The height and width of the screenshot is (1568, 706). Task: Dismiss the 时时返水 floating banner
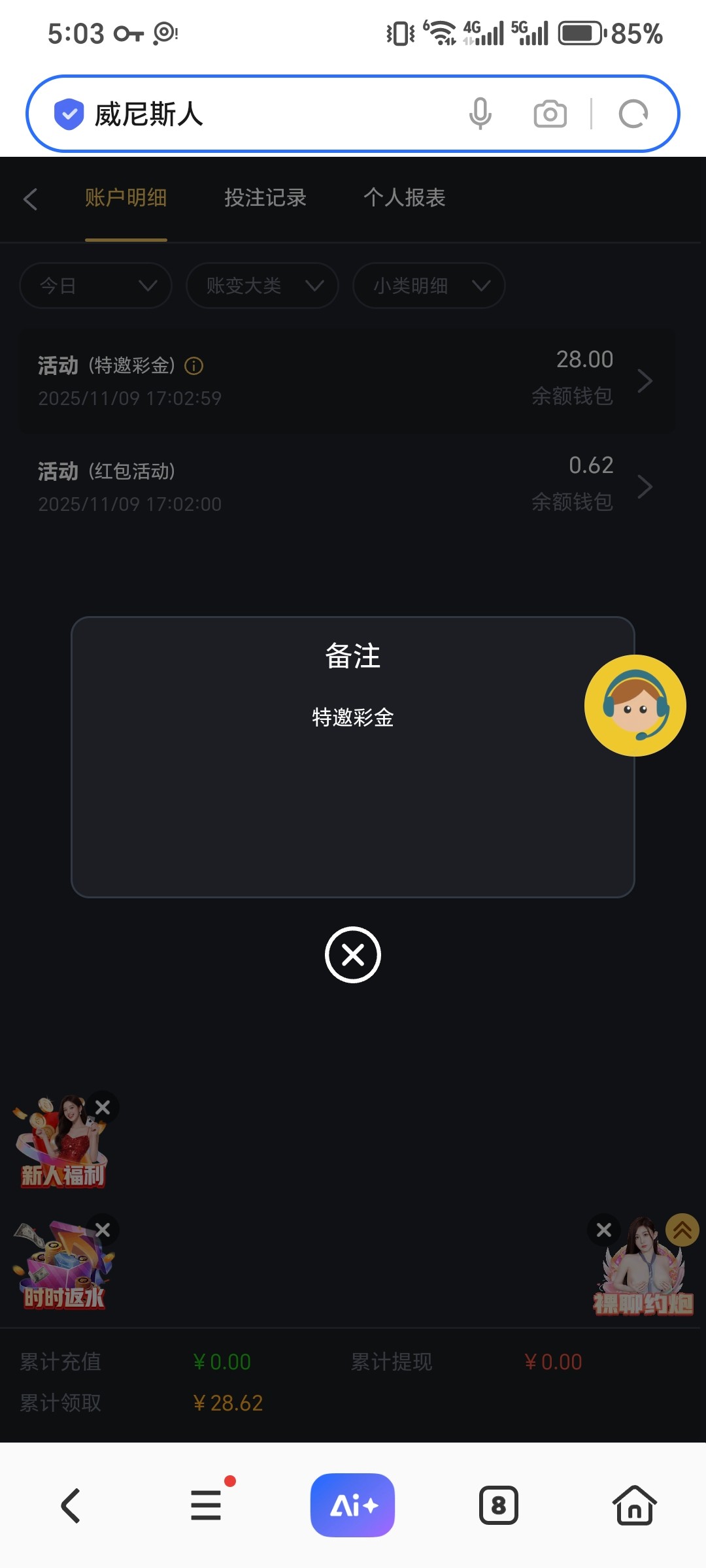coord(103,1230)
